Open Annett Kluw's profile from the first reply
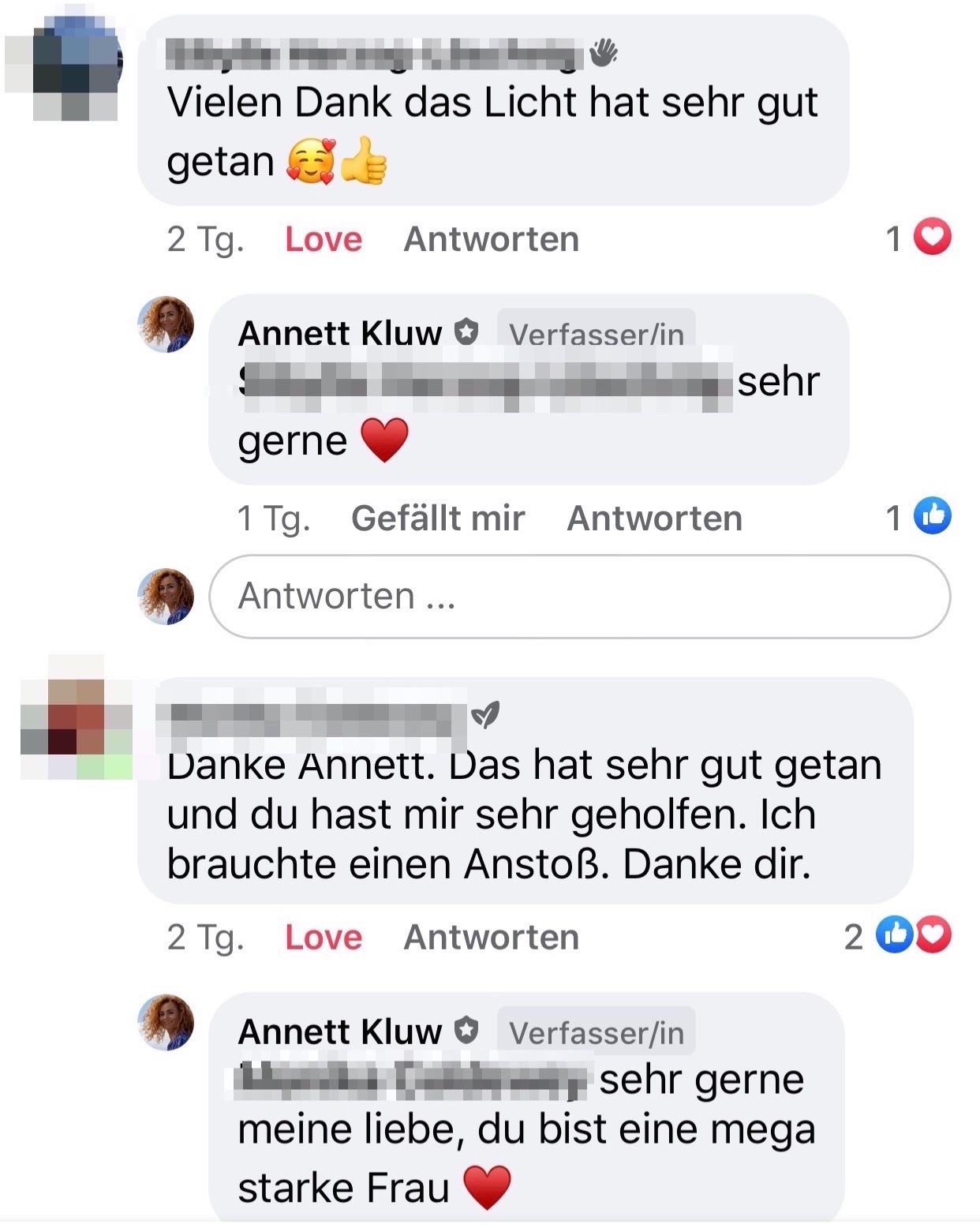This screenshot has width=980, height=1228. pos(339,333)
